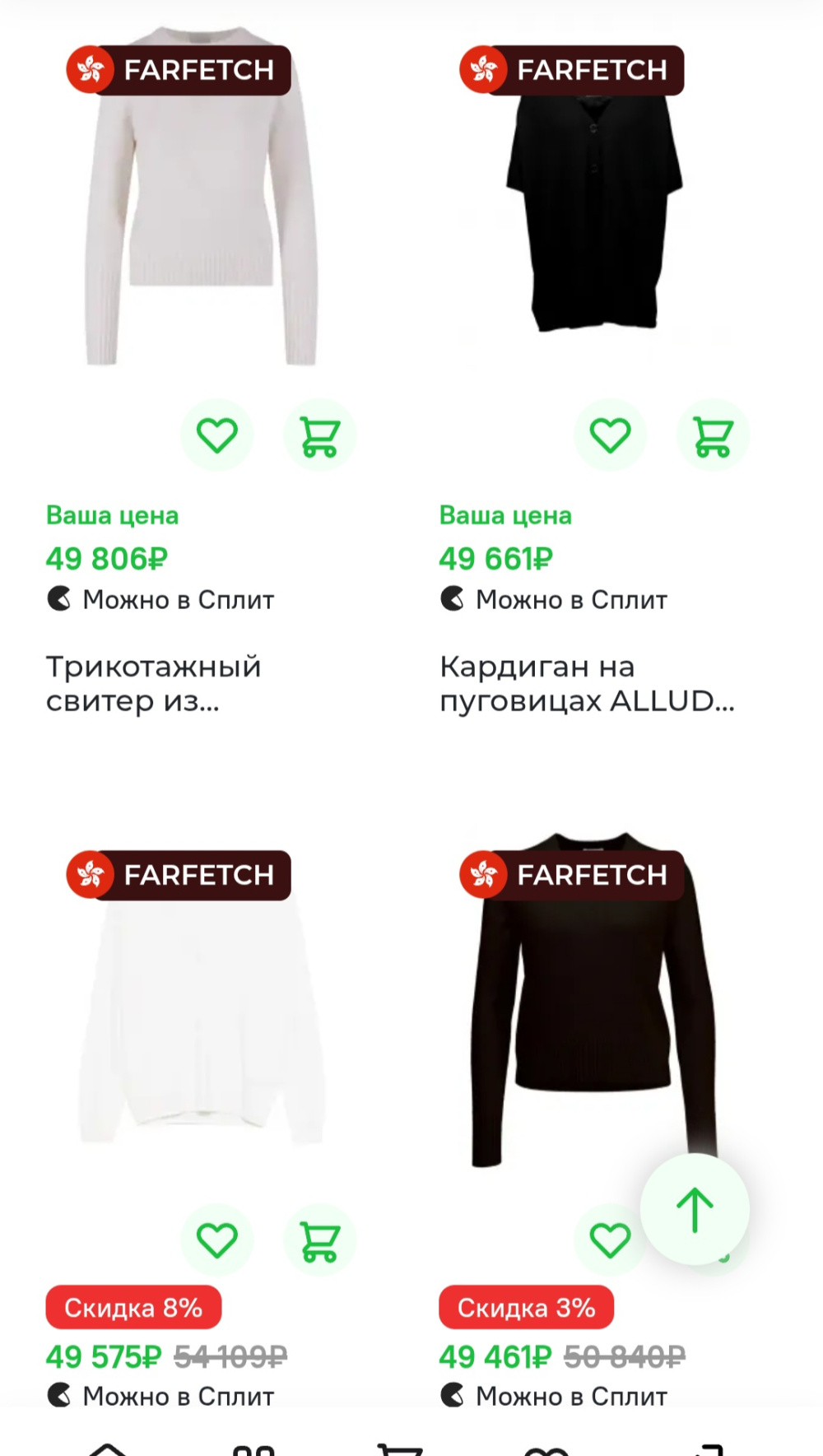The height and width of the screenshot is (1456, 823).
Task: Open the cart icon in bottom navigation
Action: pos(401,1444)
